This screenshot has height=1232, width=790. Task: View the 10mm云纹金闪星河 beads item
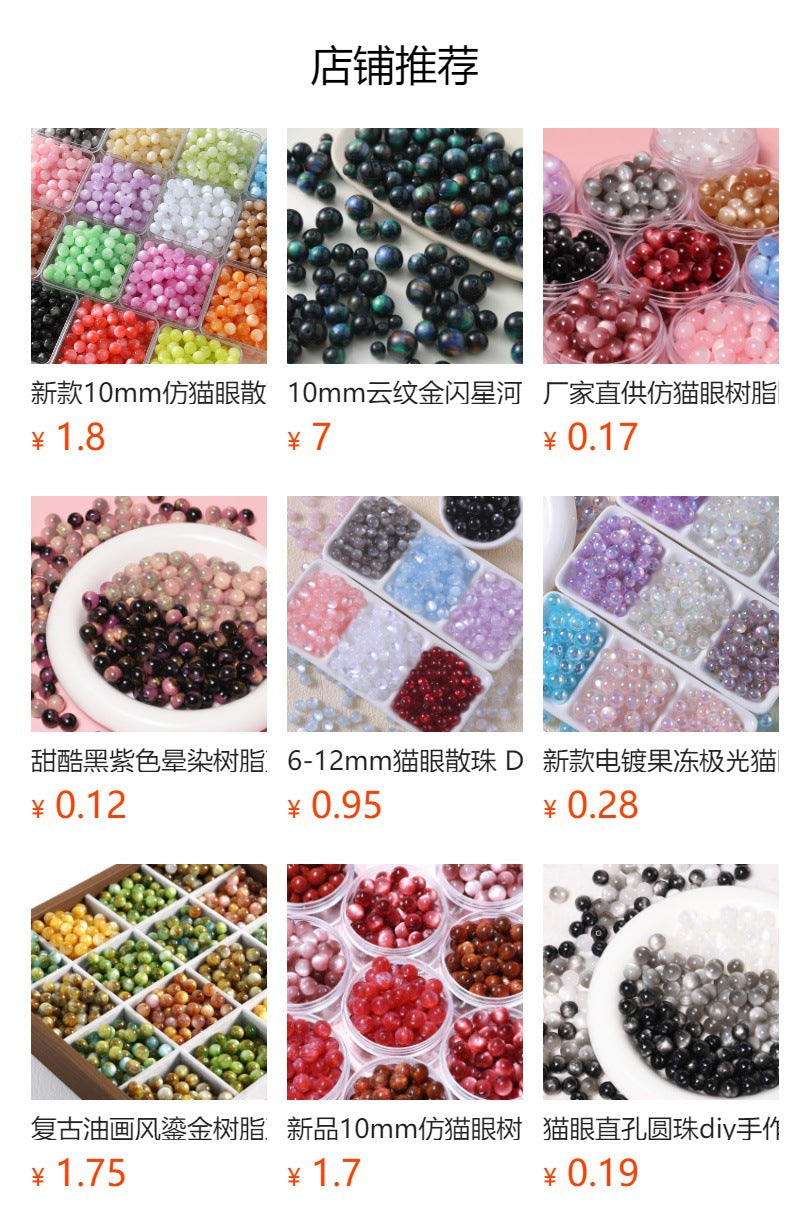click(404, 246)
